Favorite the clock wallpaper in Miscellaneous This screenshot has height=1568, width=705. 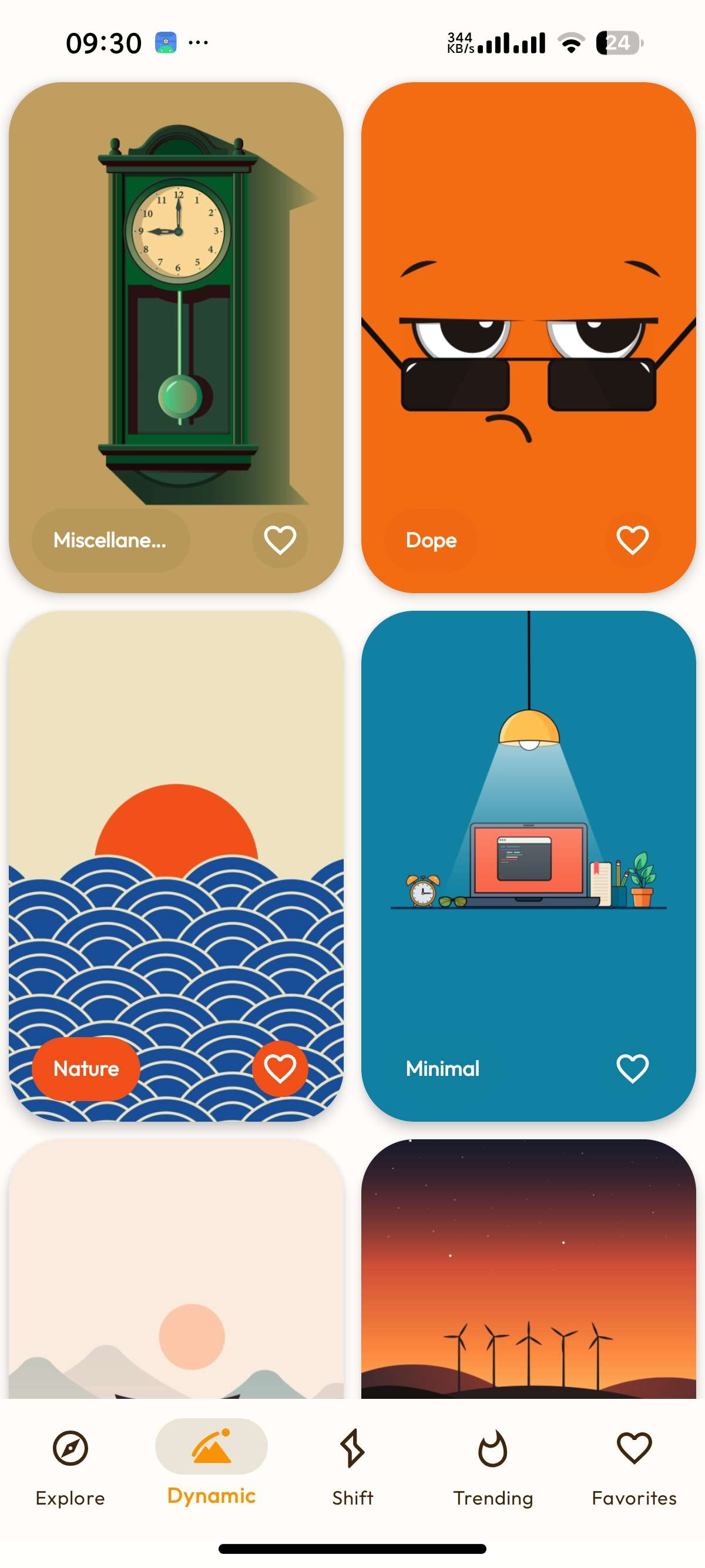[x=280, y=540]
